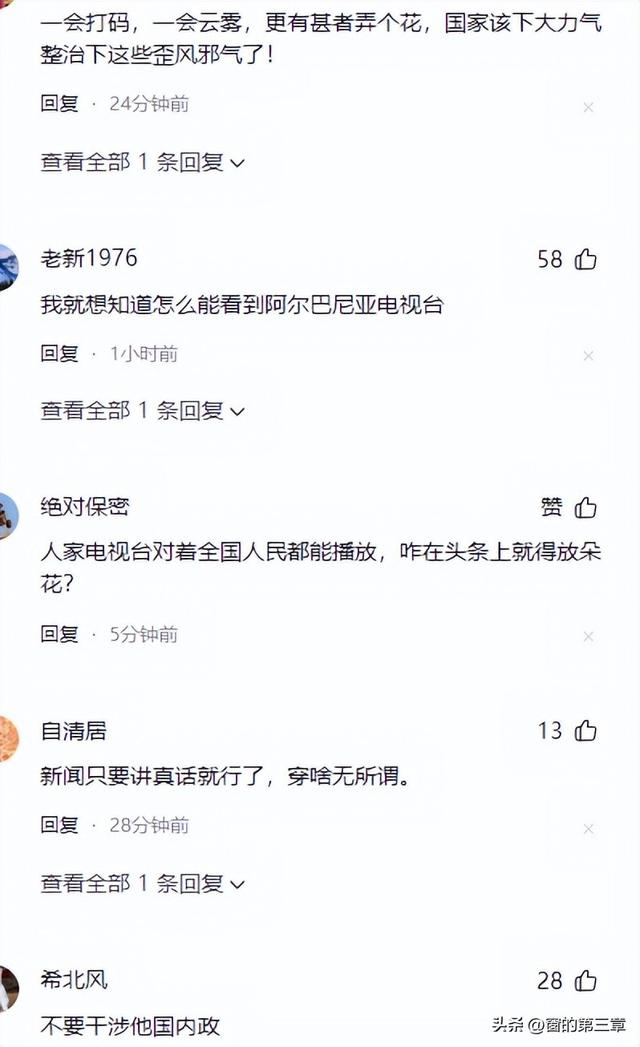Like the comment by 绝对保密
Screen dimensions: 640x1047
pos(586,508)
